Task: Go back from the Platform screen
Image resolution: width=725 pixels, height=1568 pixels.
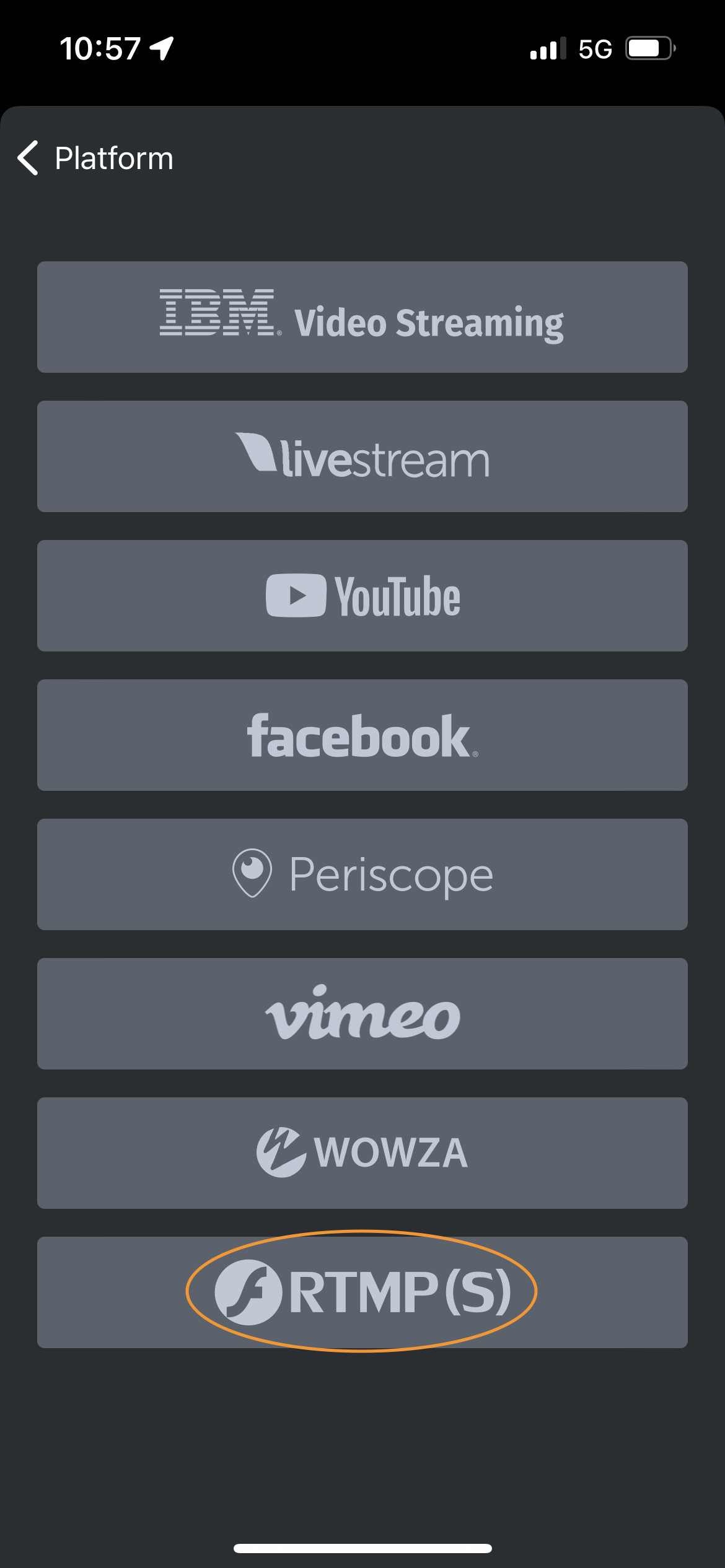Action: (x=29, y=158)
